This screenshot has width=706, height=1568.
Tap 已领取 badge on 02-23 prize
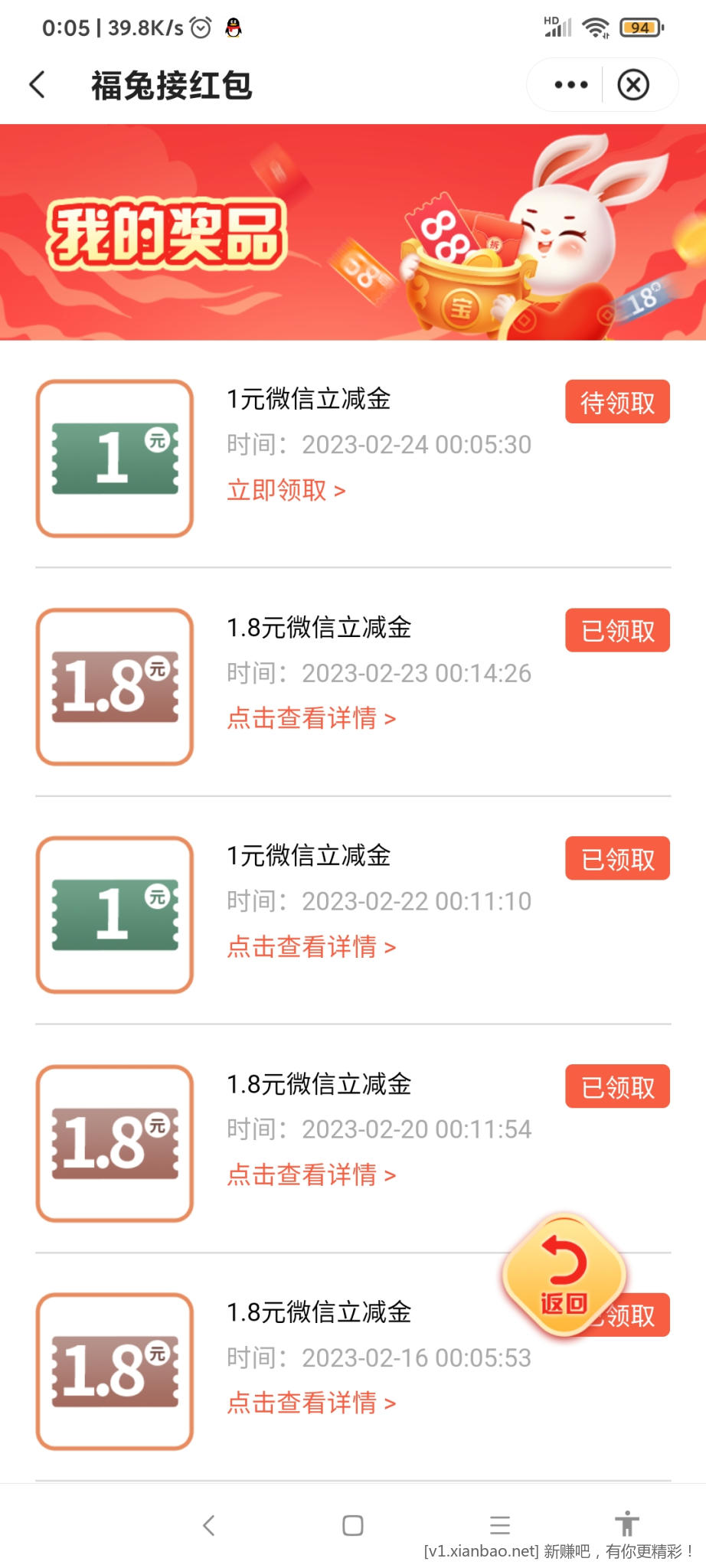[x=617, y=631]
